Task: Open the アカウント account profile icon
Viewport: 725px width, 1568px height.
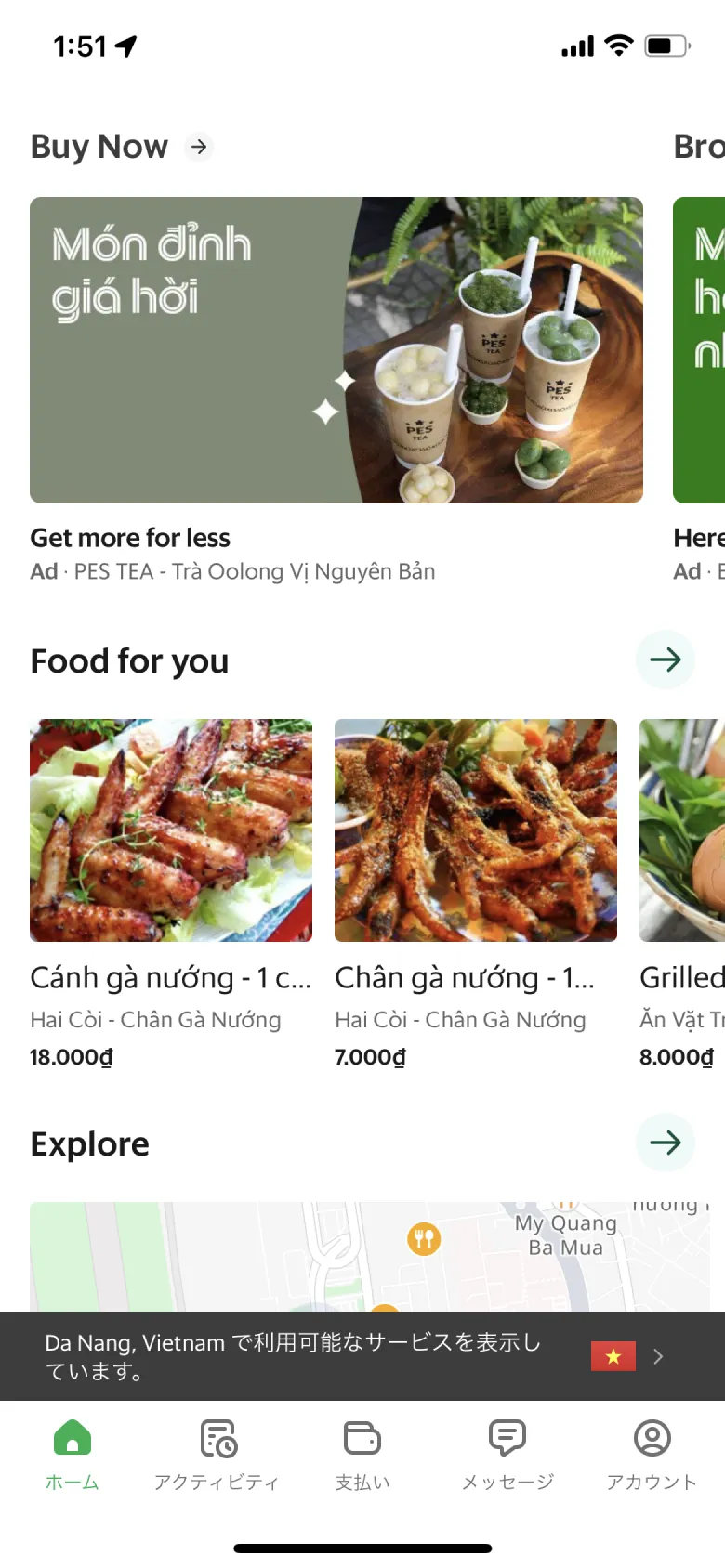Action: 651,1437
